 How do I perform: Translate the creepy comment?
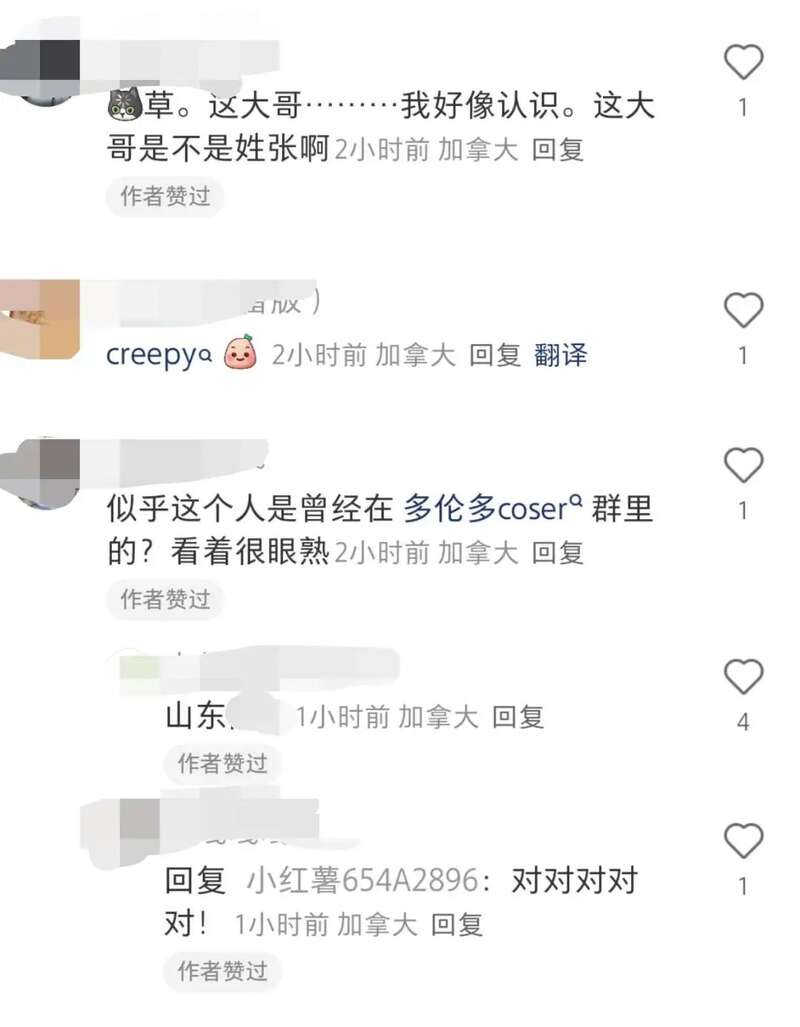[x=560, y=355]
